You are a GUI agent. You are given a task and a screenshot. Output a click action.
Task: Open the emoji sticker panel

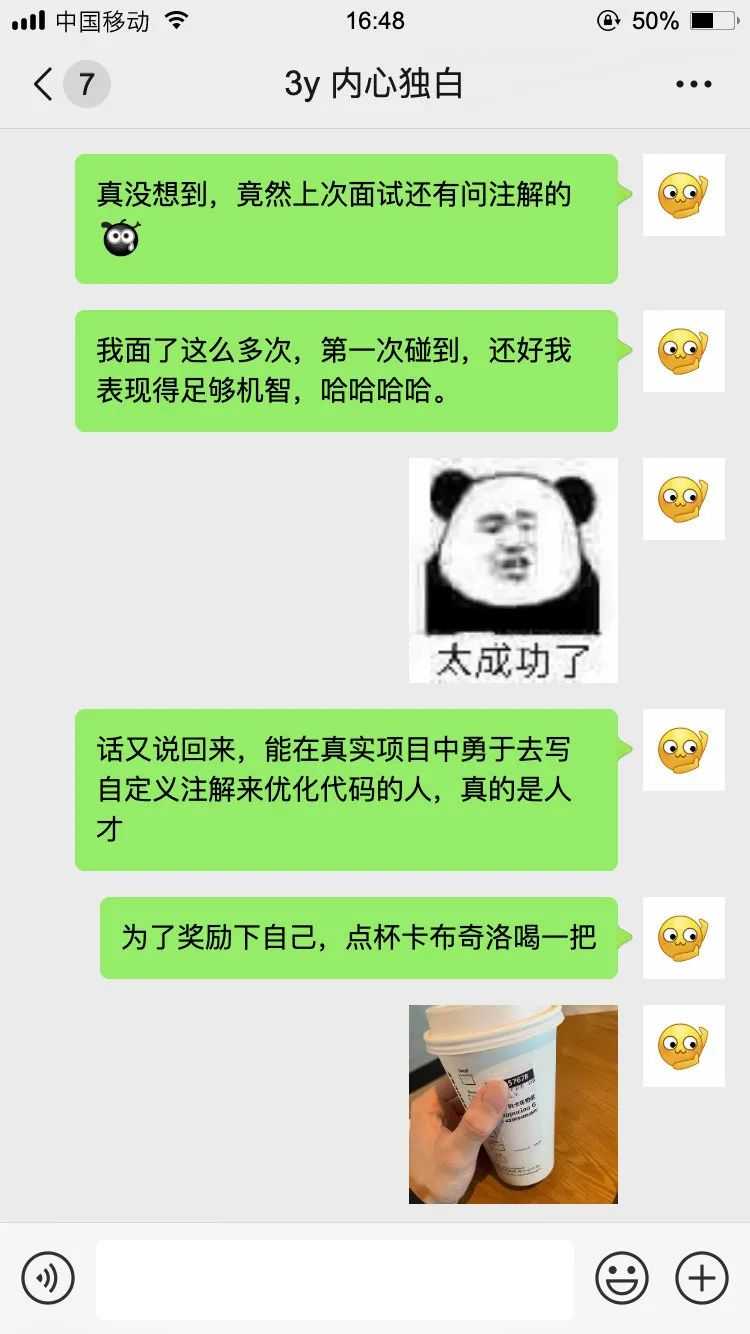pyautogui.click(x=621, y=1277)
